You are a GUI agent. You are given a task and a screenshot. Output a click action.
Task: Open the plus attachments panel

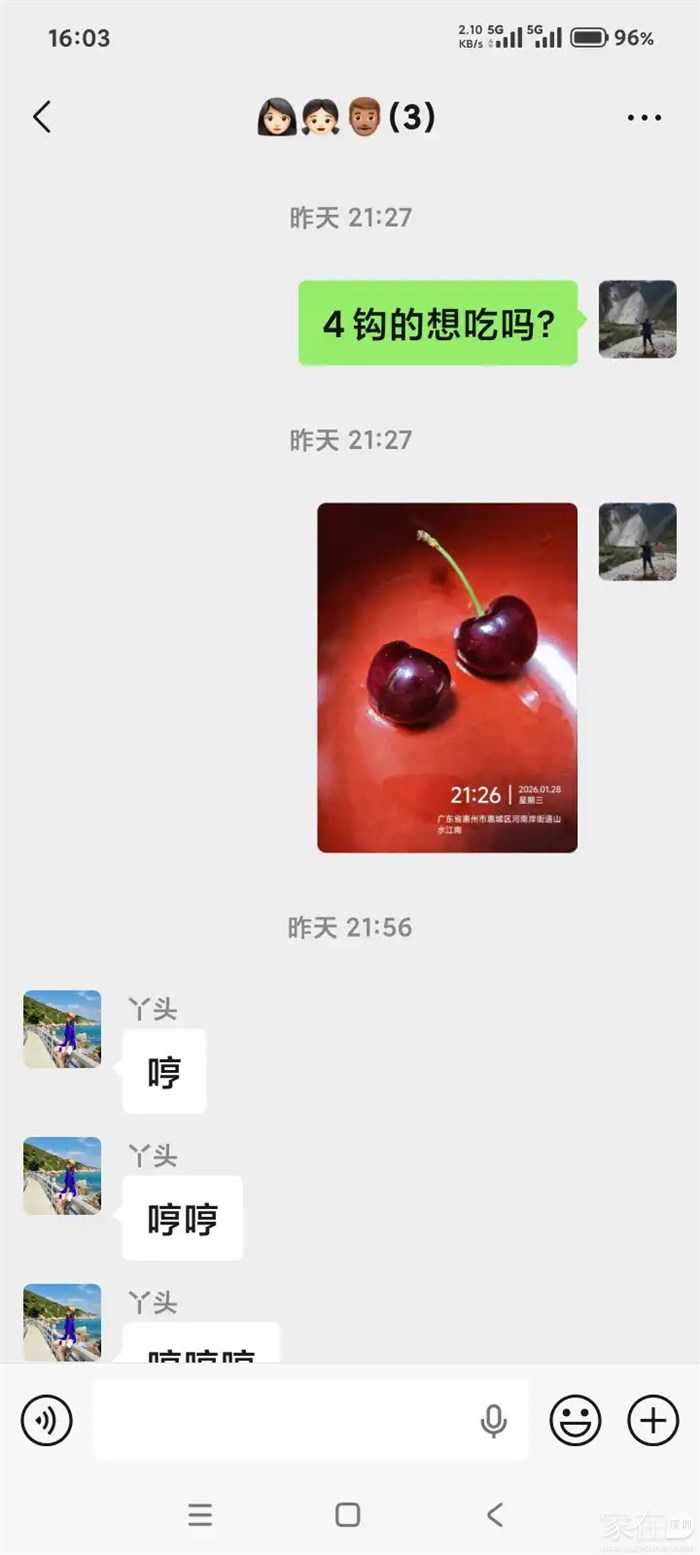coord(652,1419)
